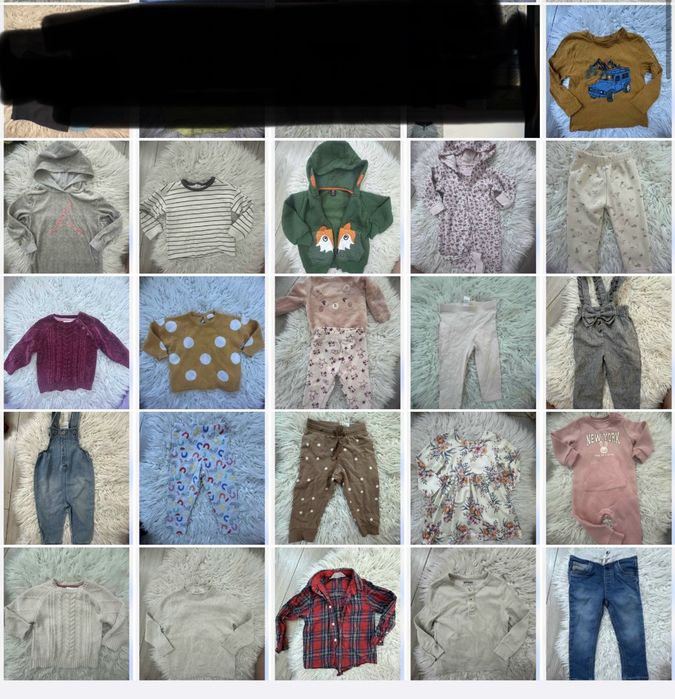View the mustard polka dot sweater photo
Viewport: 675px width, 699px height.
(202, 342)
